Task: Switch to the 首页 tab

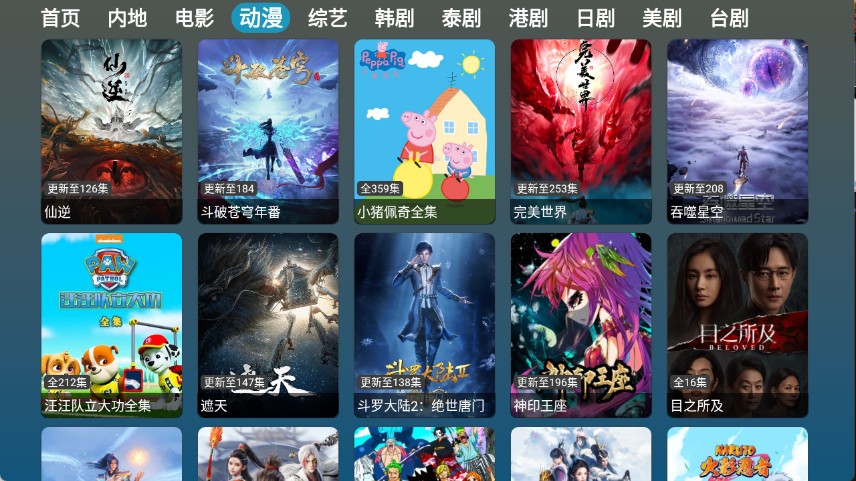Action: [60, 18]
